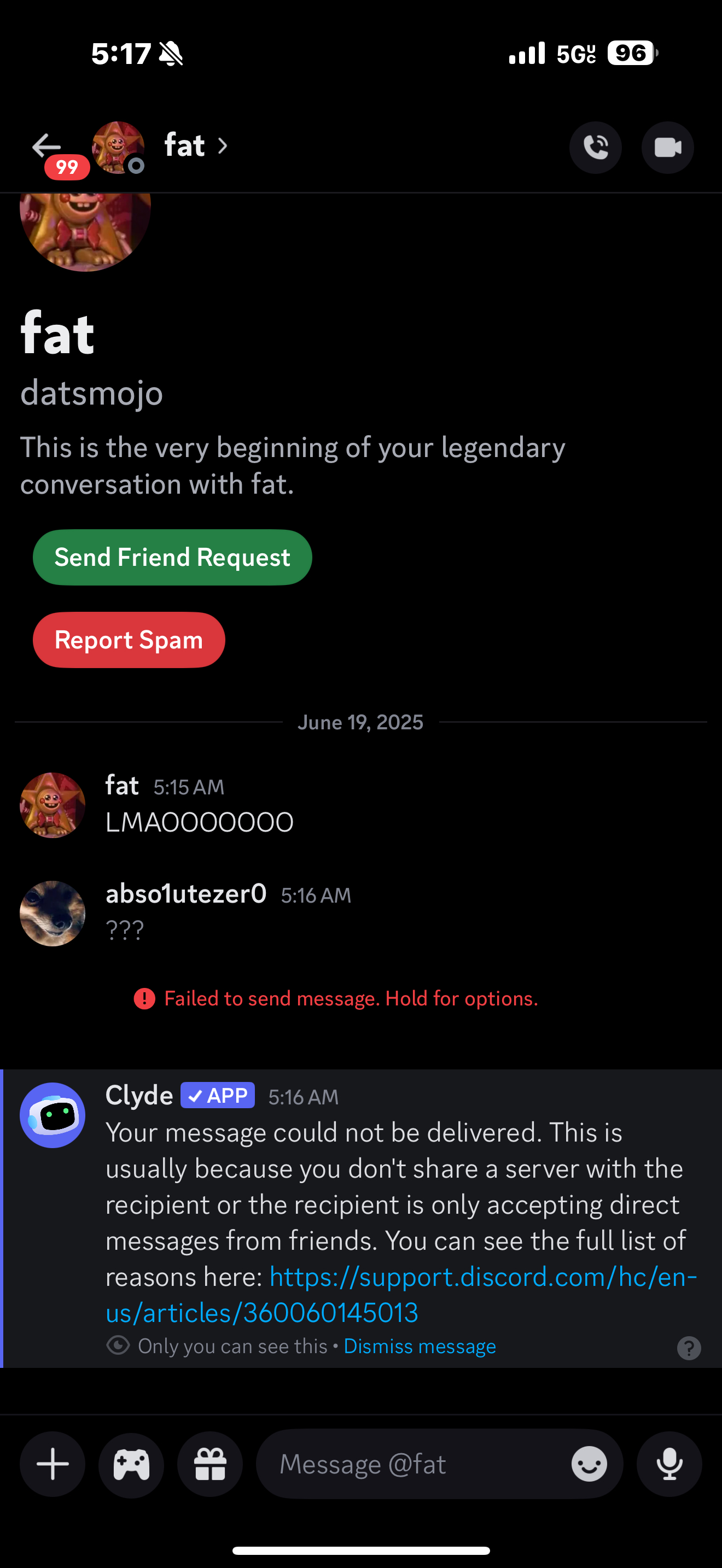Dismiss Clyde's message
The image size is (722, 1568).
(x=420, y=1346)
